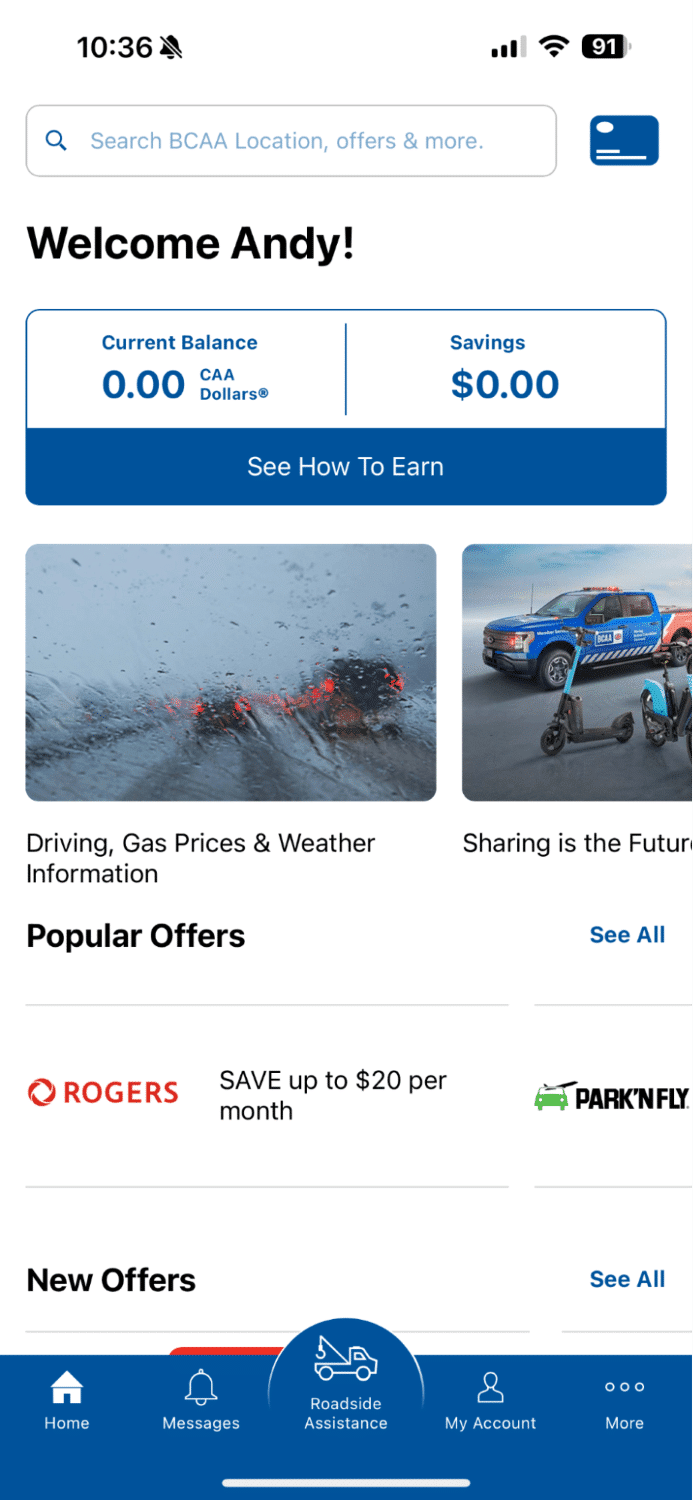
Task: Open the My Account tab
Action: coord(490,1402)
